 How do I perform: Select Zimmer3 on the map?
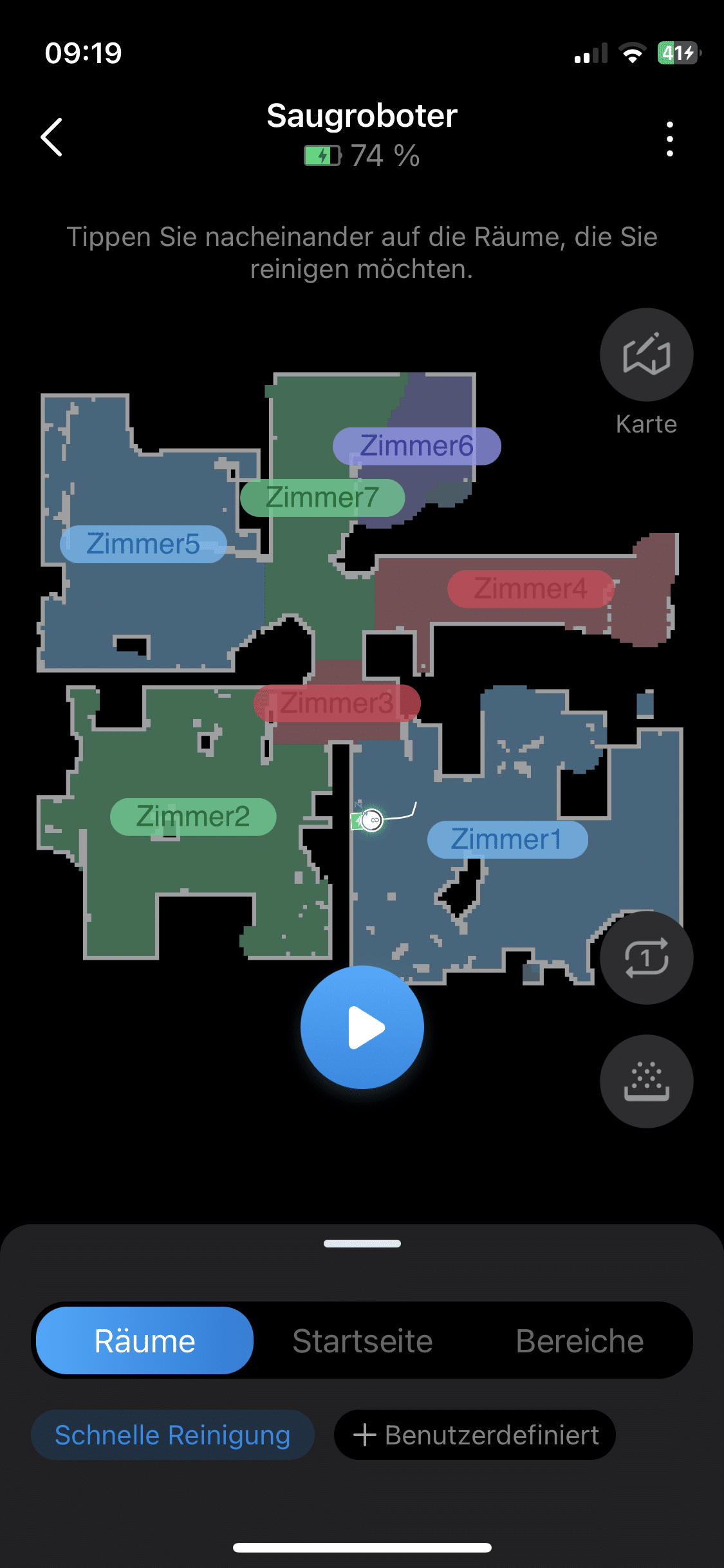337,703
